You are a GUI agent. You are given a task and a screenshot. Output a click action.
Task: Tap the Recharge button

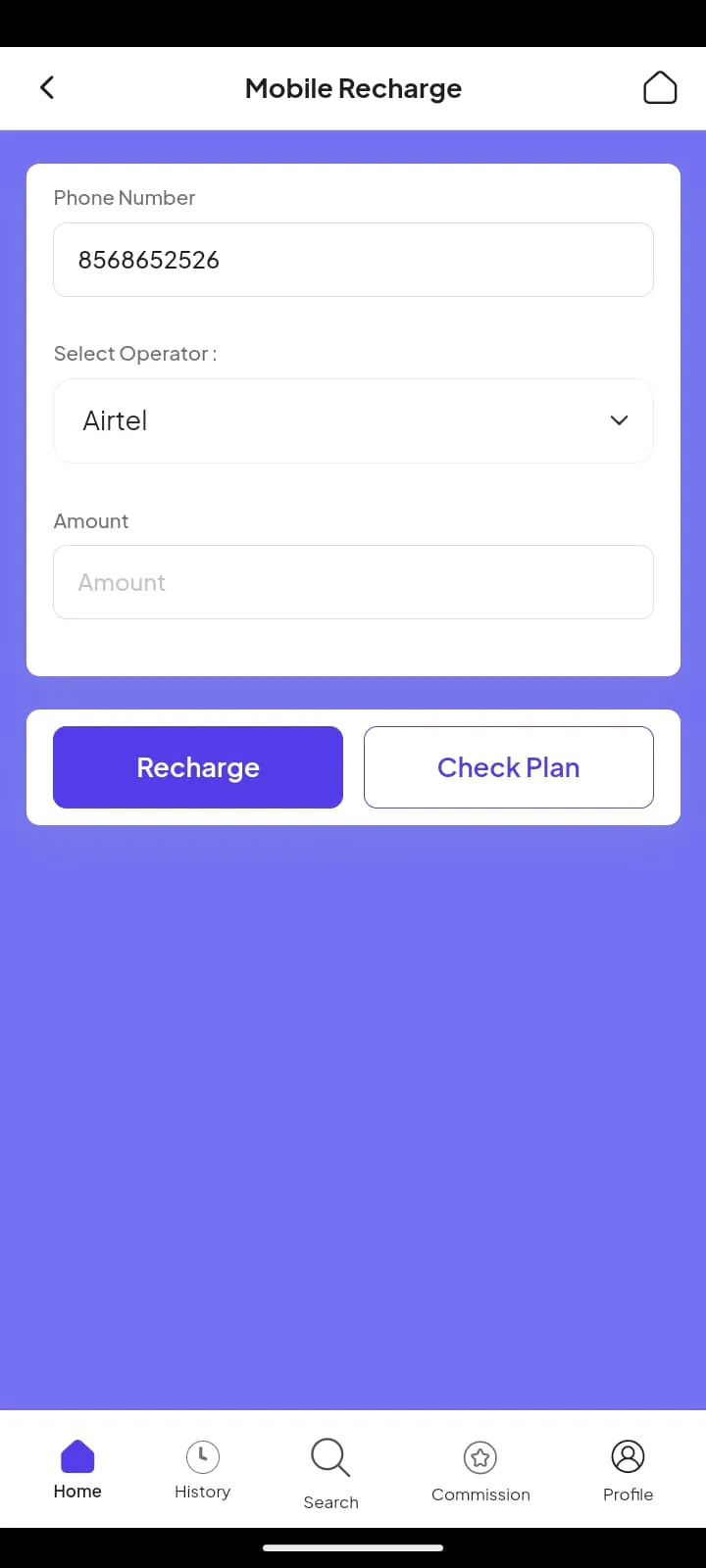pyautogui.click(x=198, y=767)
